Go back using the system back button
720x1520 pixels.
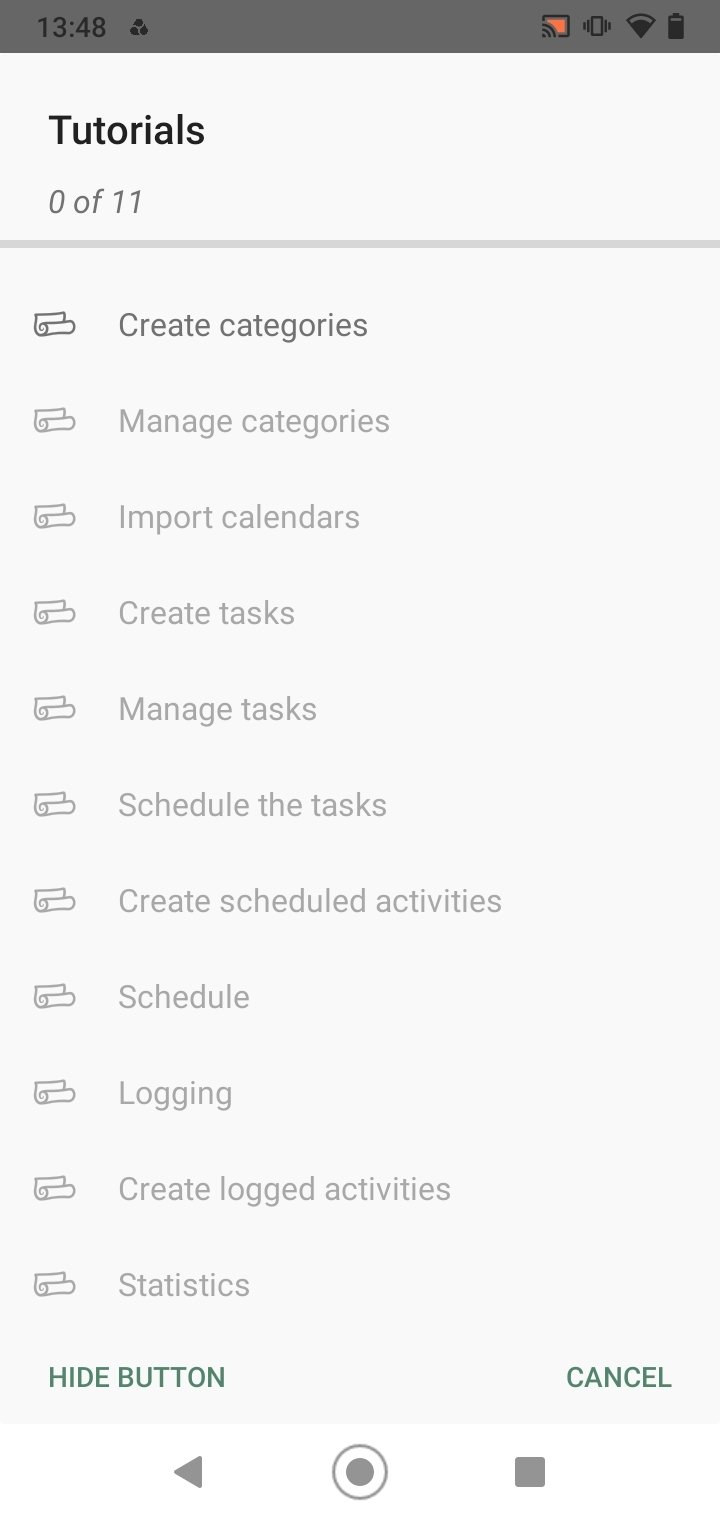188,1472
